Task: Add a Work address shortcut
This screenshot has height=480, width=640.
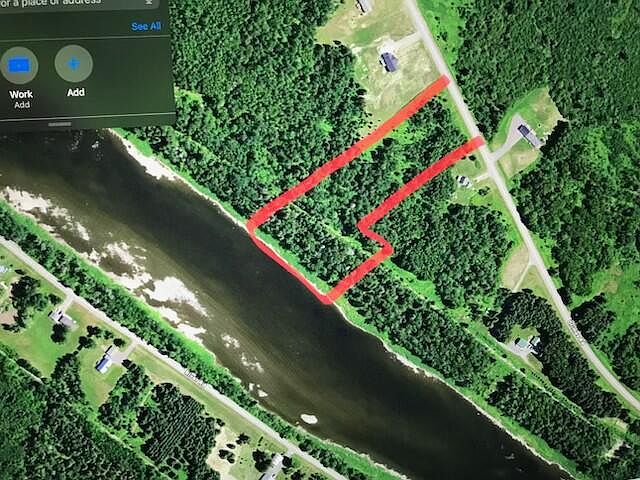Action: (x=20, y=67)
